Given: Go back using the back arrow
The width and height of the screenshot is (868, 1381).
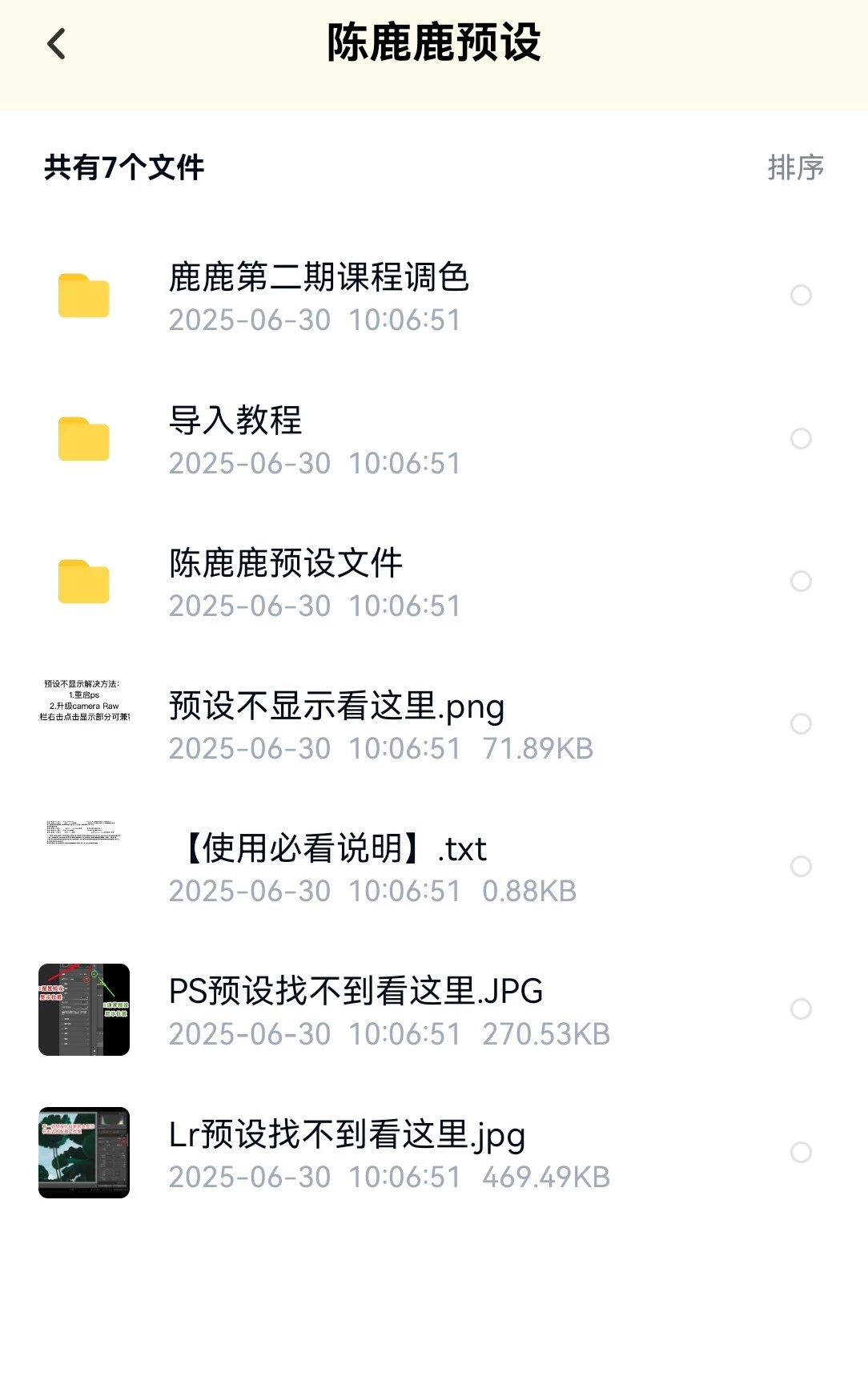Looking at the screenshot, I should (56, 44).
